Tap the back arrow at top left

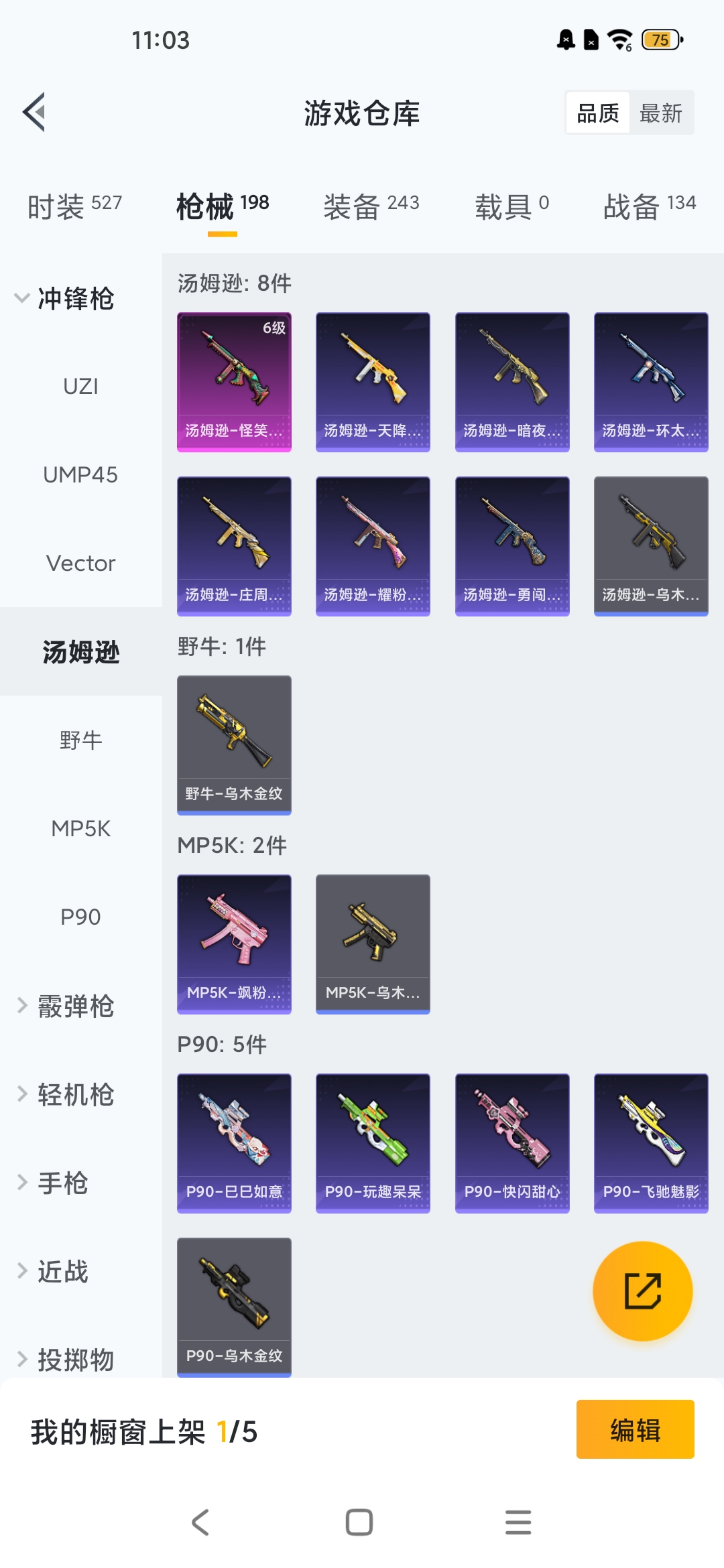coord(34,112)
